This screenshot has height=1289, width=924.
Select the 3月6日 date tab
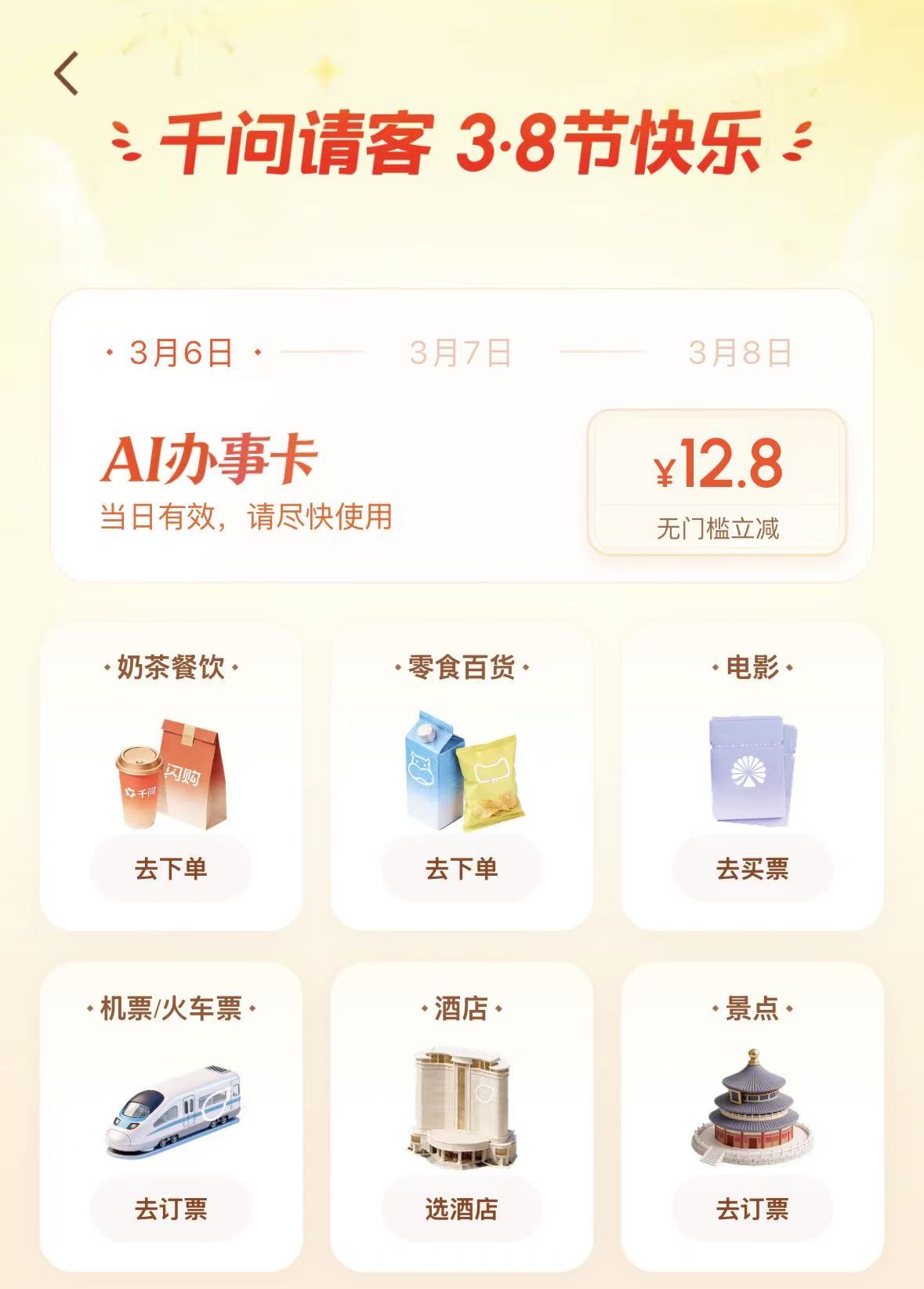182,353
